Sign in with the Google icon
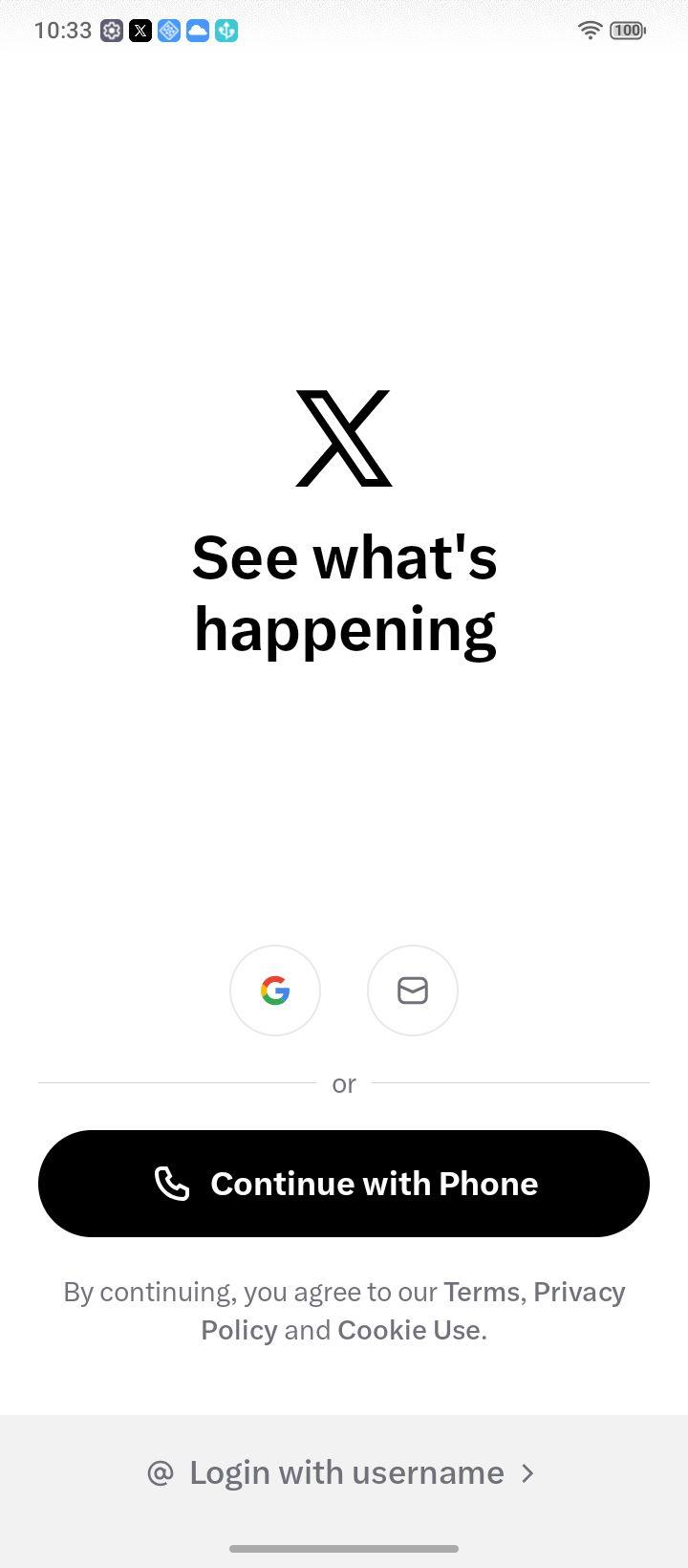Image resolution: width=688 pixels, height=1568 pixels. (275, 991)
